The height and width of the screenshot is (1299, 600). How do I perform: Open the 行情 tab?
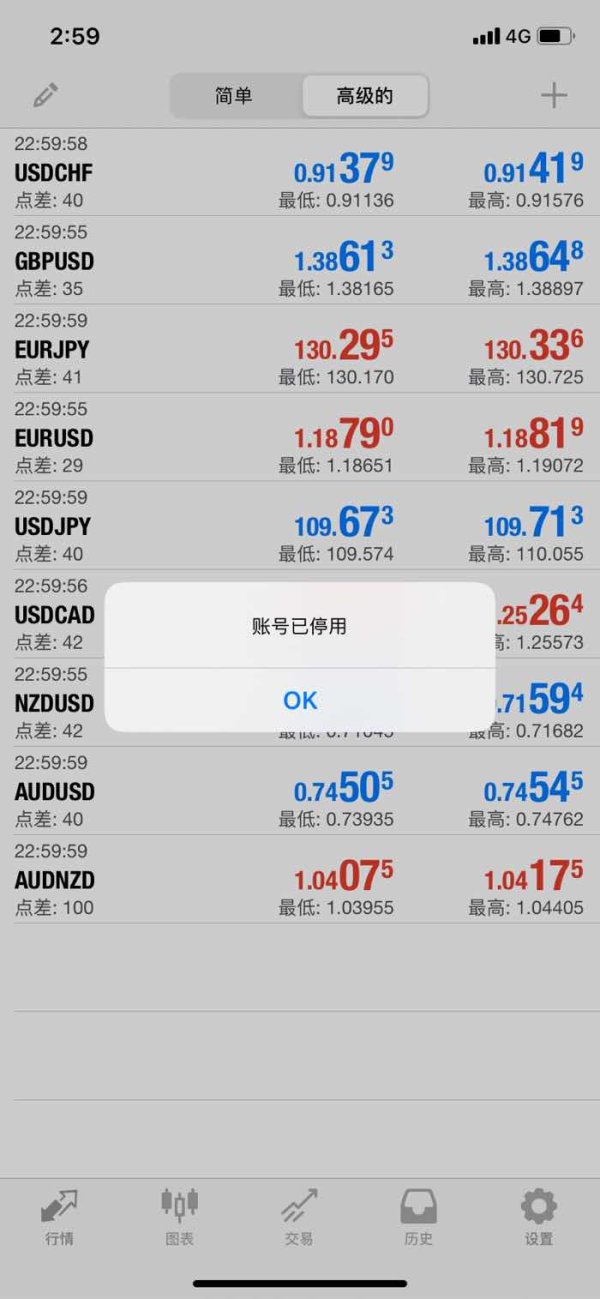(59, 1217)
